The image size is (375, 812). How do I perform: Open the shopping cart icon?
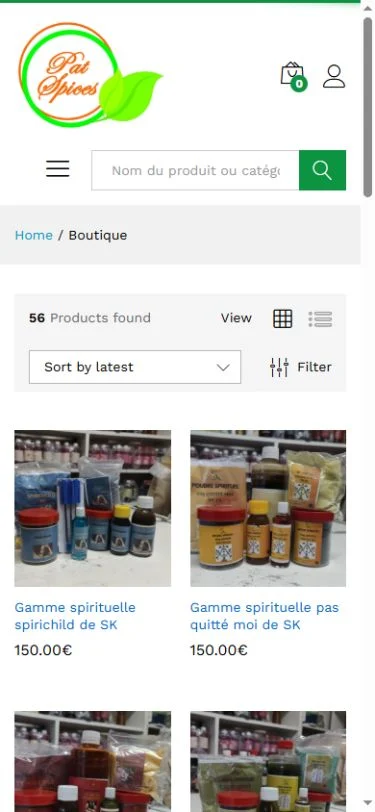(293, 76)
